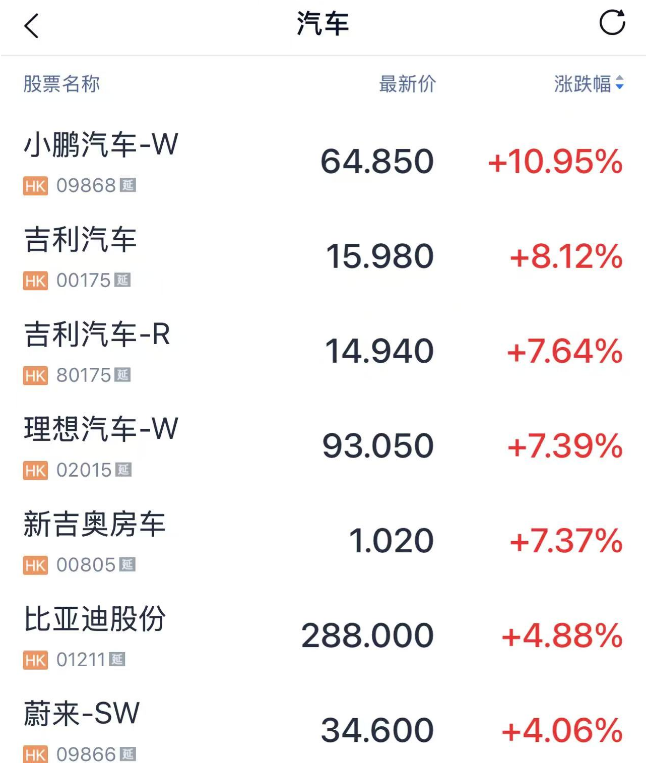This screenshot has width=651, height=763.
Task: Go back using the top arrow
Action: pos(32,26)
